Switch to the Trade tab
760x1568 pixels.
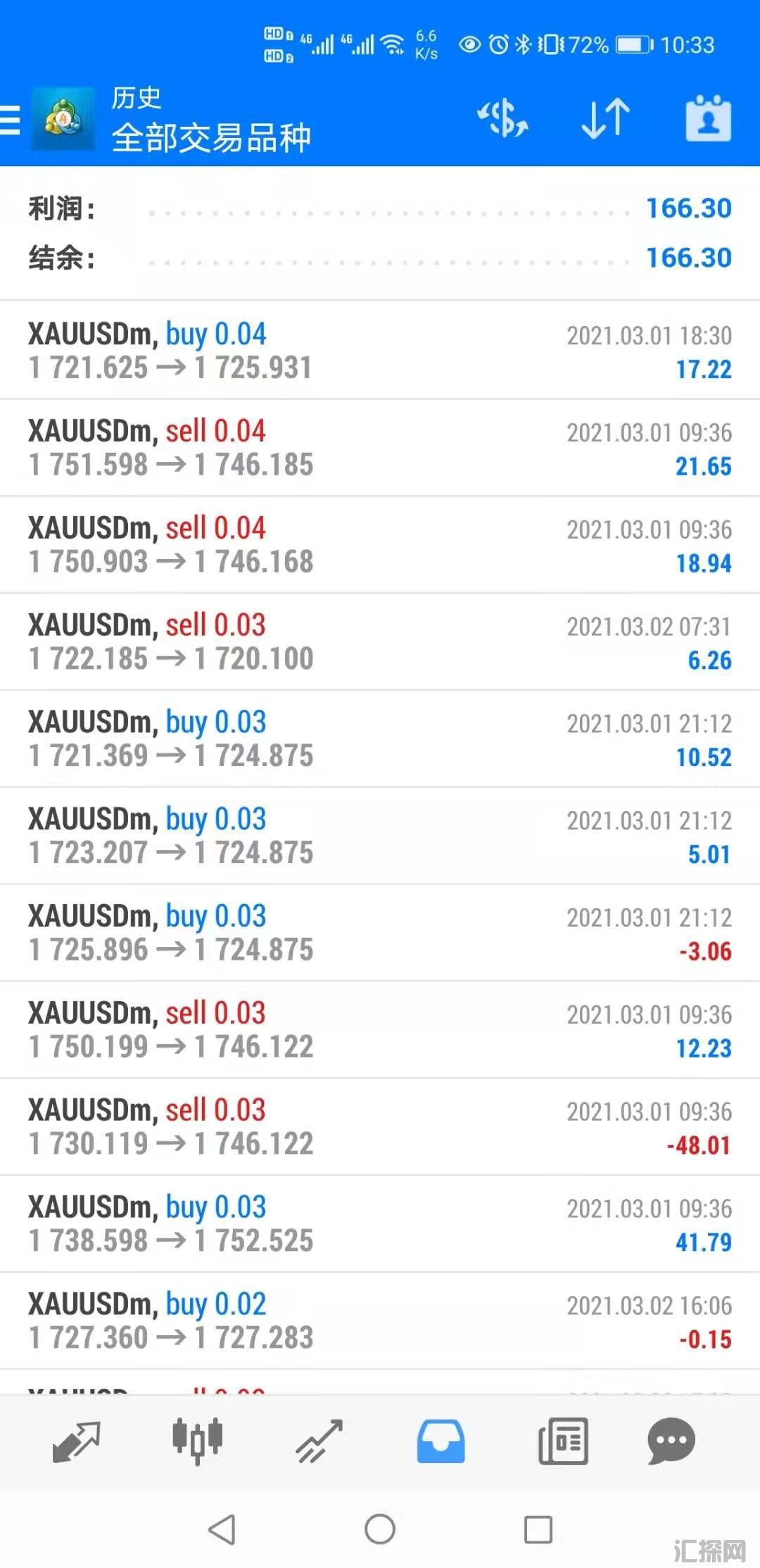pyautogui.click(x=319, y=1441)
